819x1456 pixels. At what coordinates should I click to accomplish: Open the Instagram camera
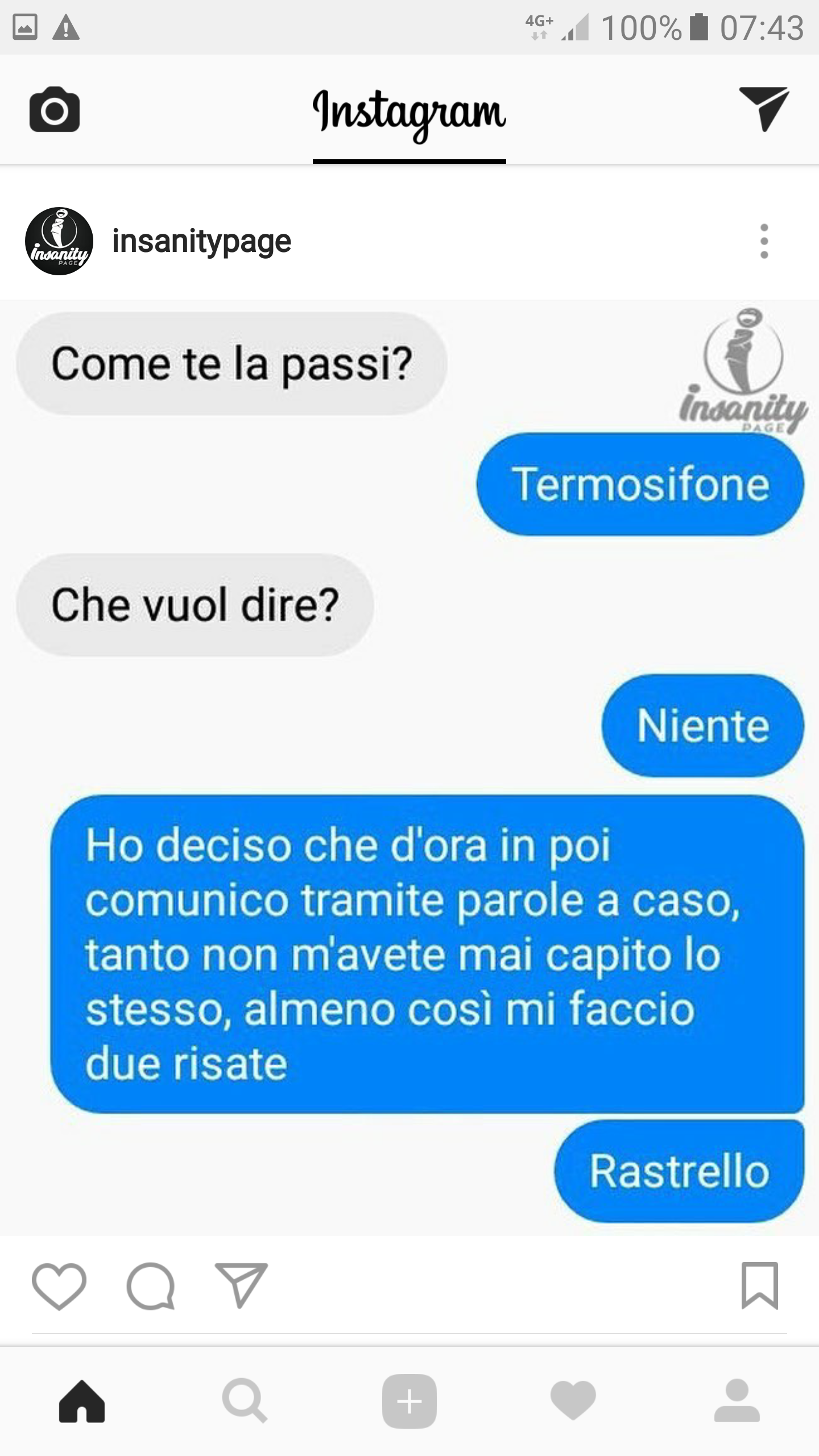pos(55,109)
